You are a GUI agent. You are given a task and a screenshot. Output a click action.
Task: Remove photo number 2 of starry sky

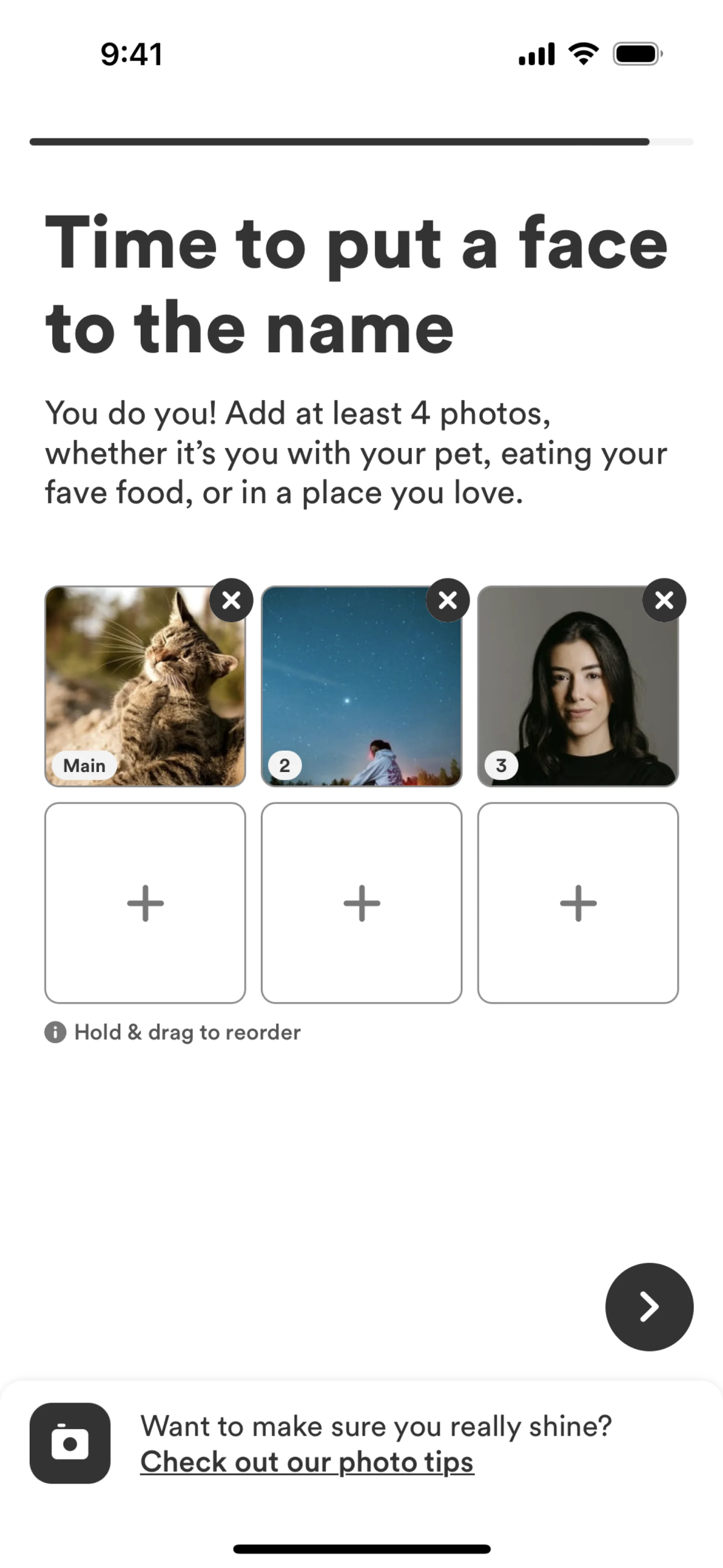(x=448, y=600)
